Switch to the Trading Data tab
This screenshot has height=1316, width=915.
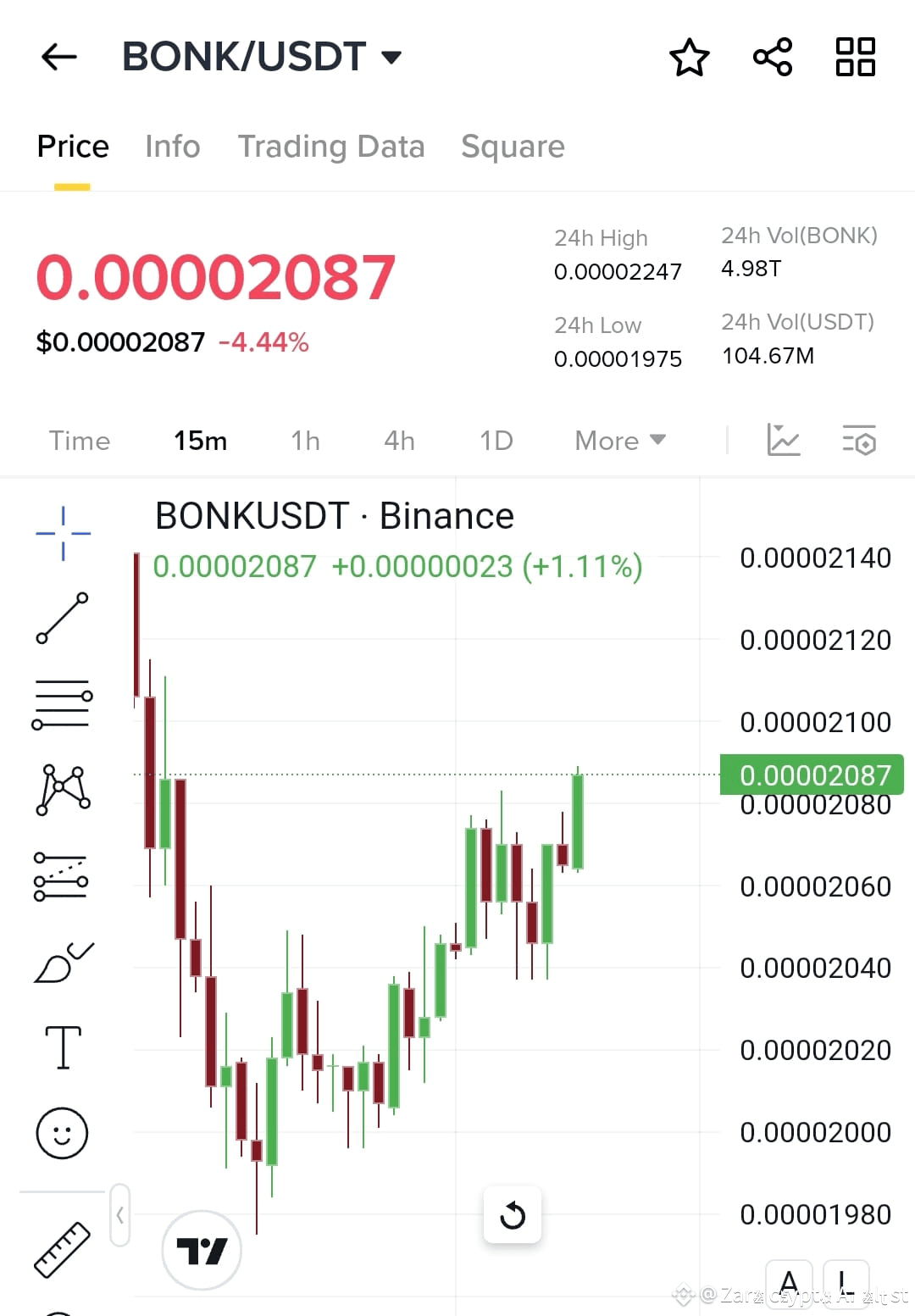(332, 146)
